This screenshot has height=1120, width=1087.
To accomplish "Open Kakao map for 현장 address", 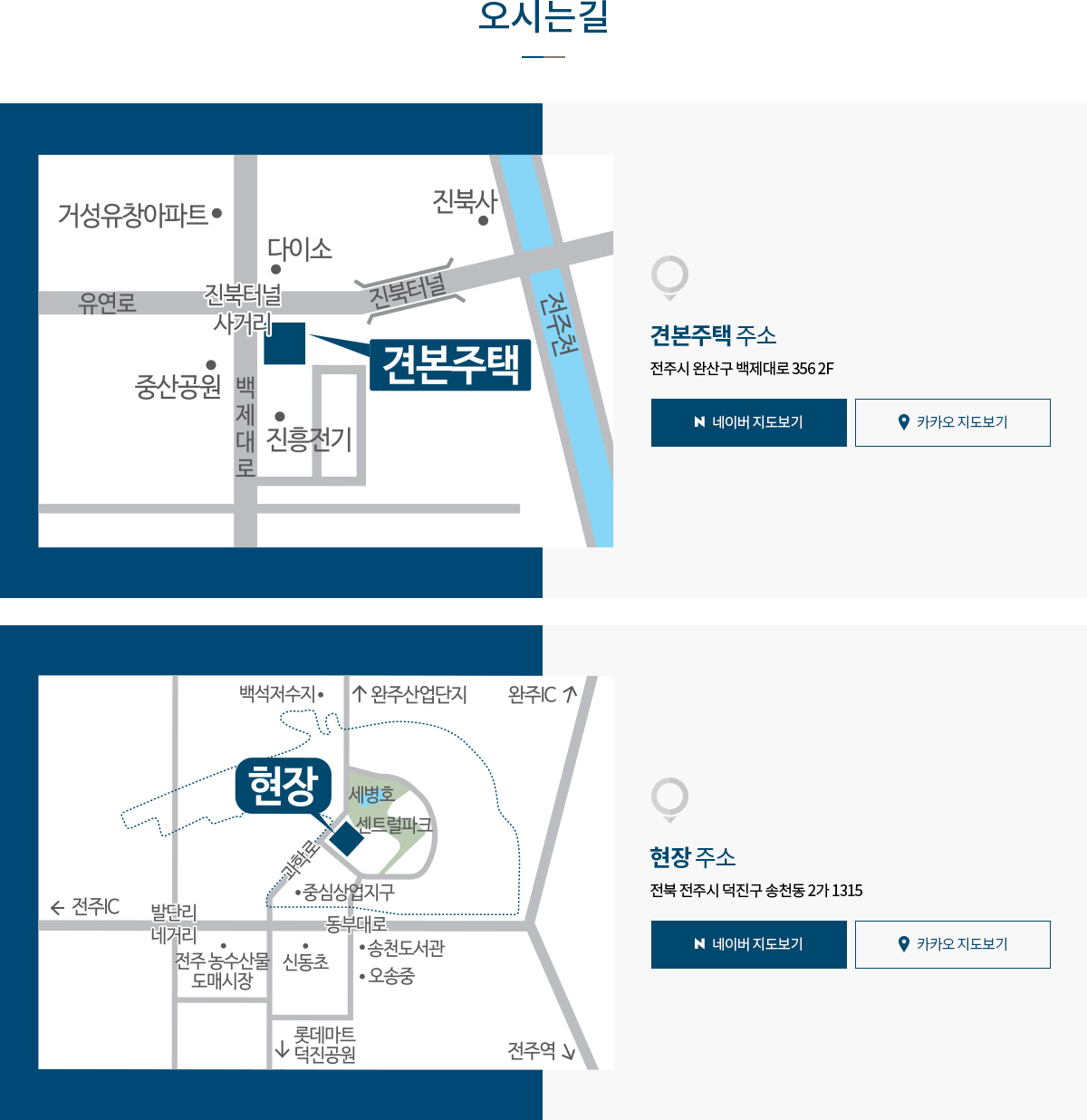I will click(952, 944).
